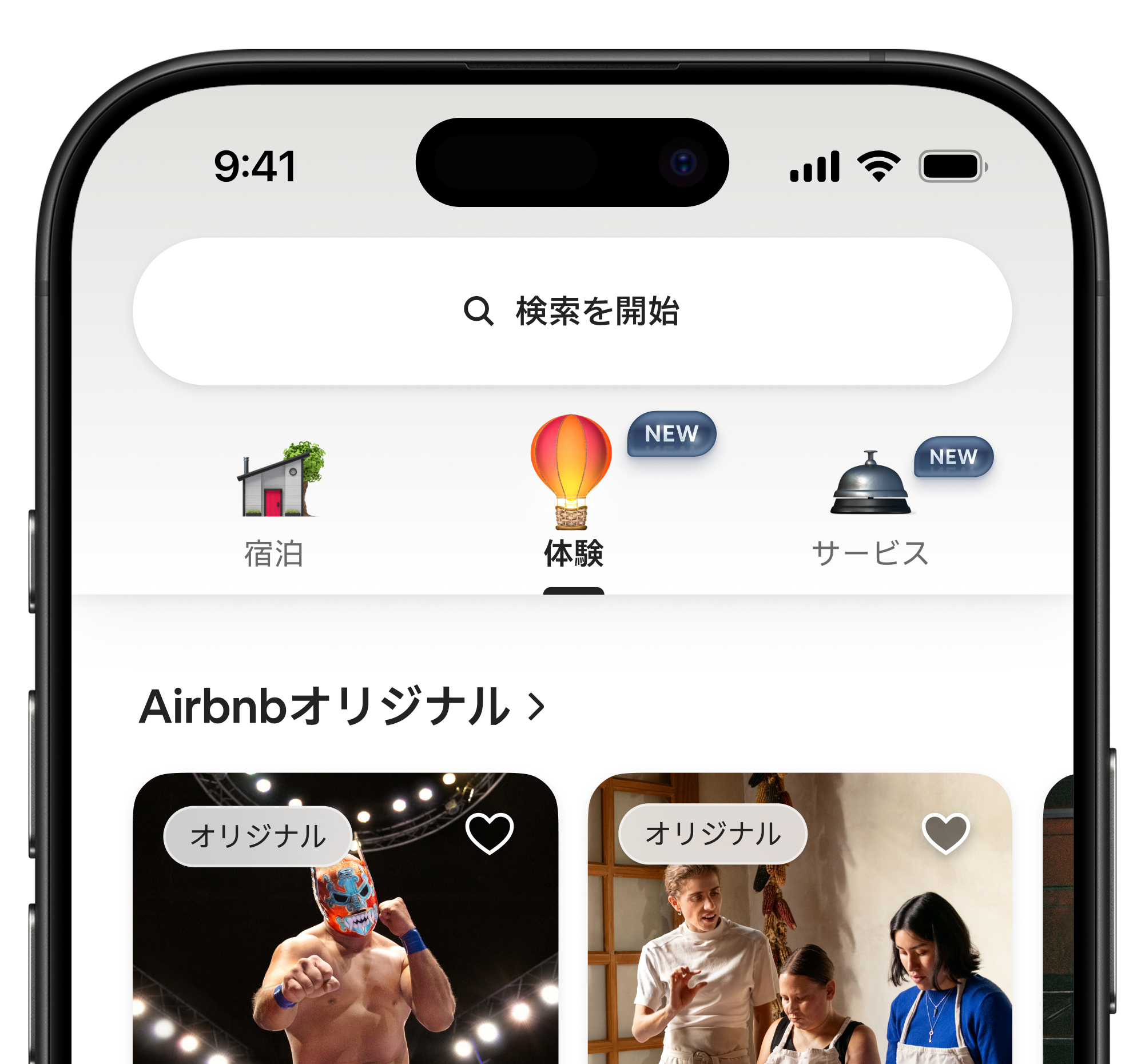This screenshot has width=1145, height=1064.
Task: Save the masked wrestler experience with heart
Action: [489, 834]
